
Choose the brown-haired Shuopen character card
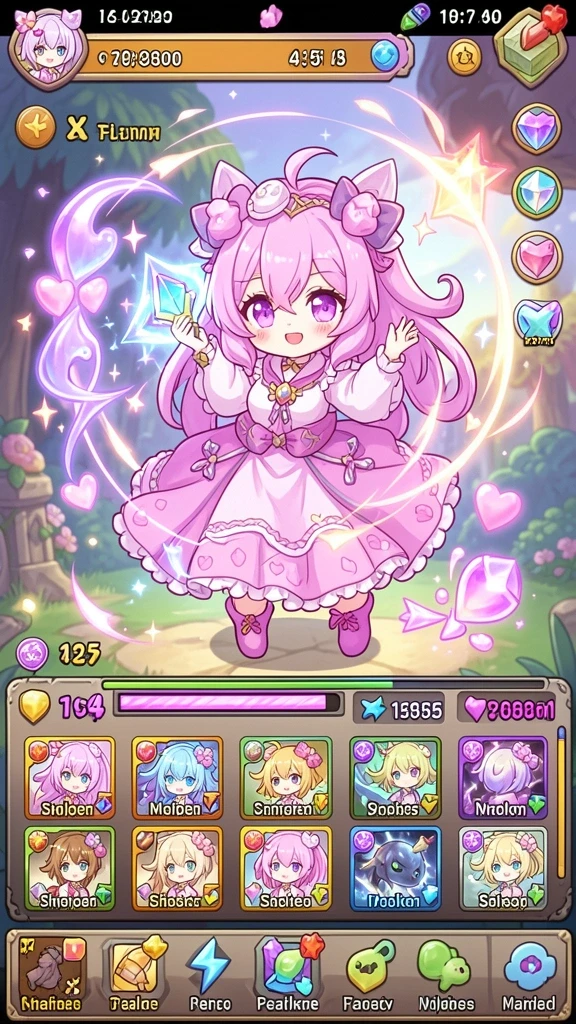[70, 869]
